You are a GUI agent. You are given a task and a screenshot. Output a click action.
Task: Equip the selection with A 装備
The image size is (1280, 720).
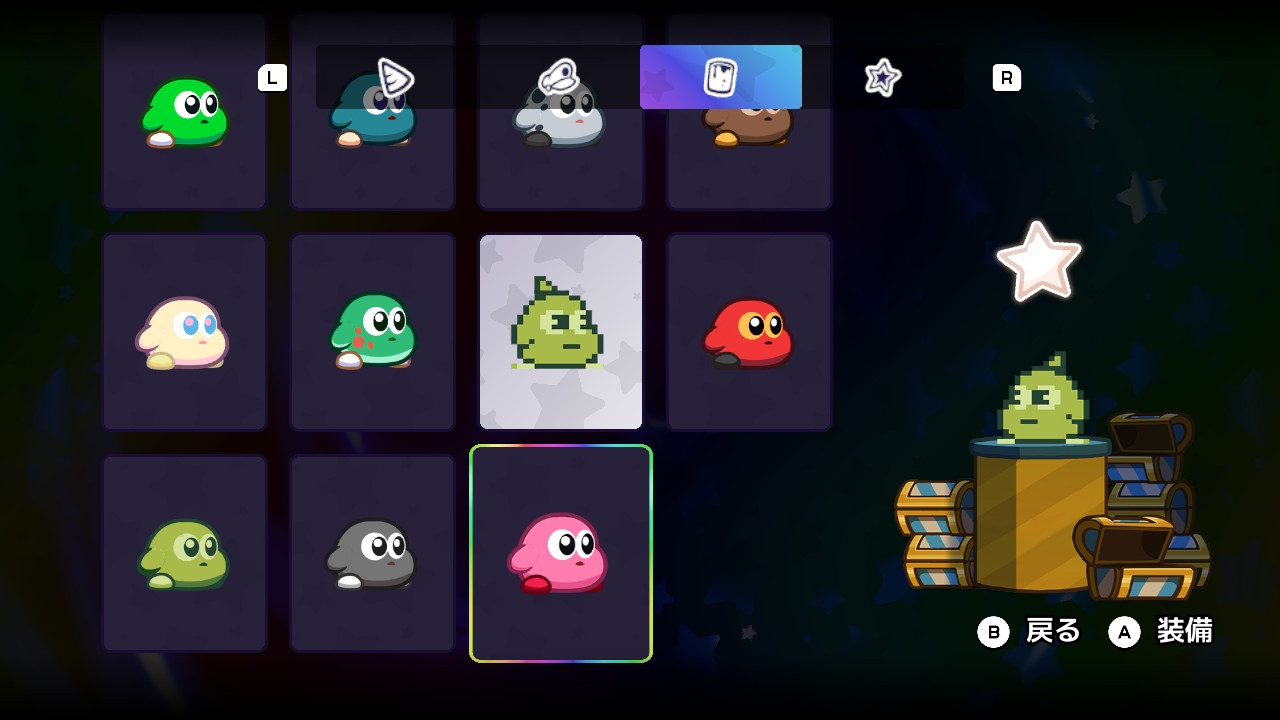[1162, 631]
